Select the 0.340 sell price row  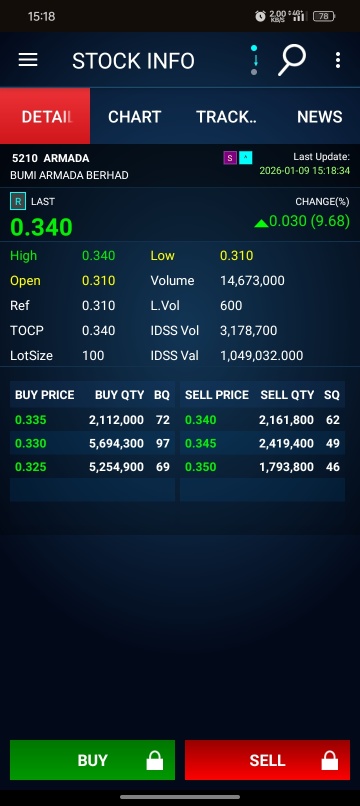[262, 420]
